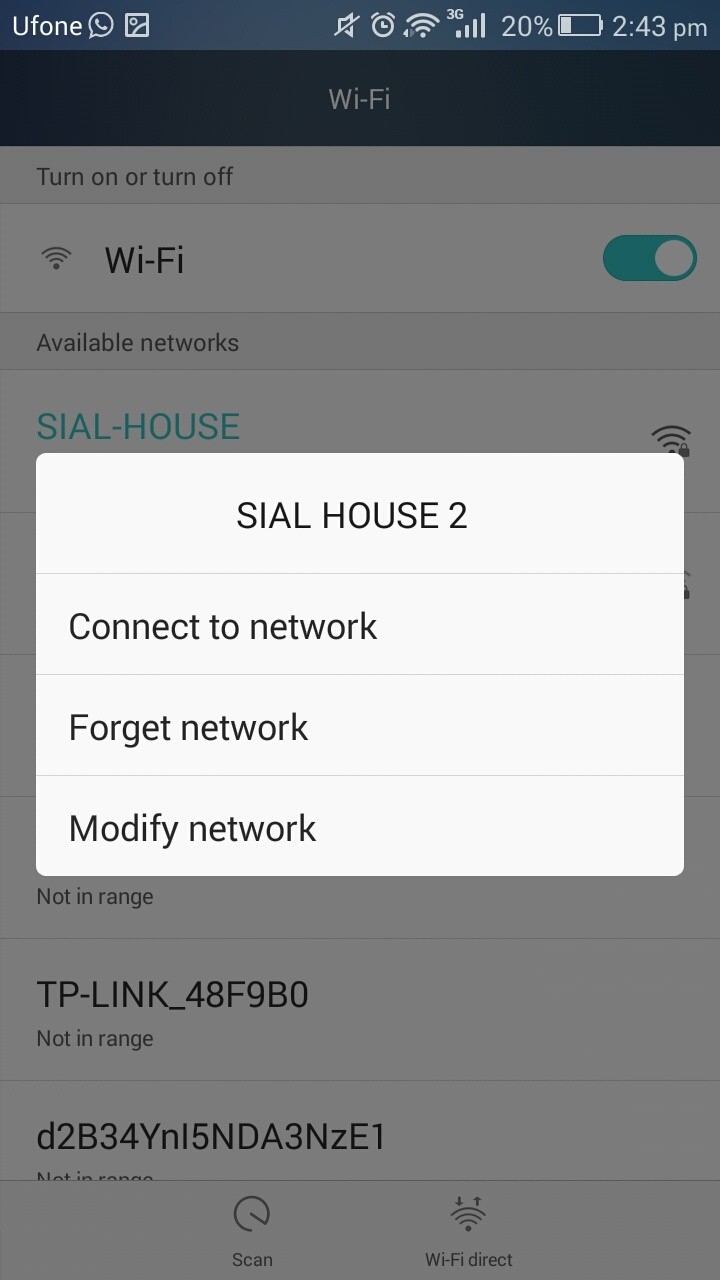Viewport: 720px width, 1280px height.
Task: Choose Forget network for SIAL HOUSE 2
Action: tap(188, 727)
